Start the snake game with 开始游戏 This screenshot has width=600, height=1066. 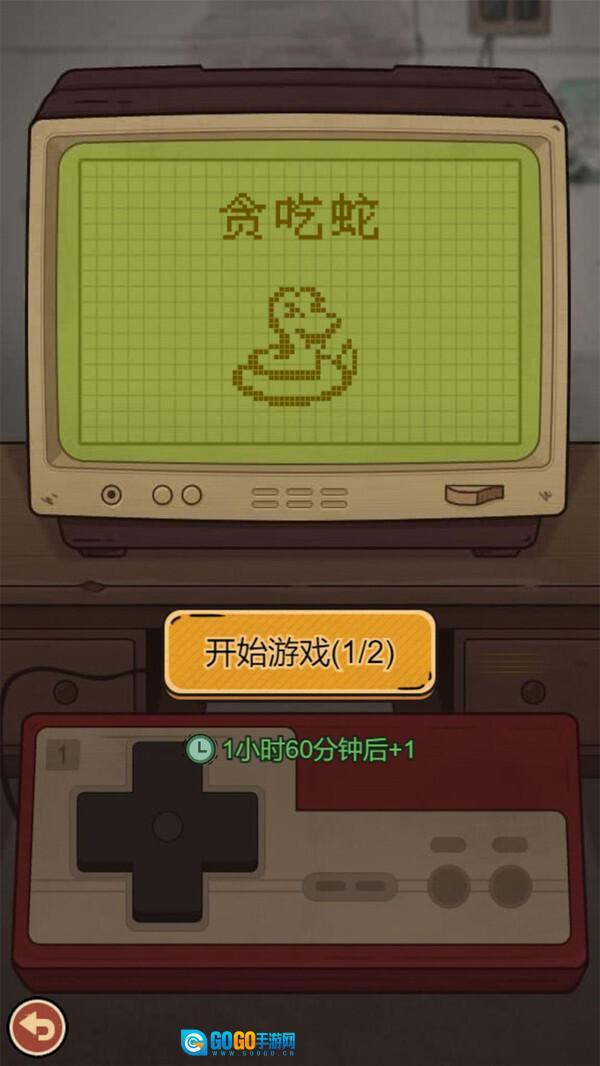pos(299,653)
